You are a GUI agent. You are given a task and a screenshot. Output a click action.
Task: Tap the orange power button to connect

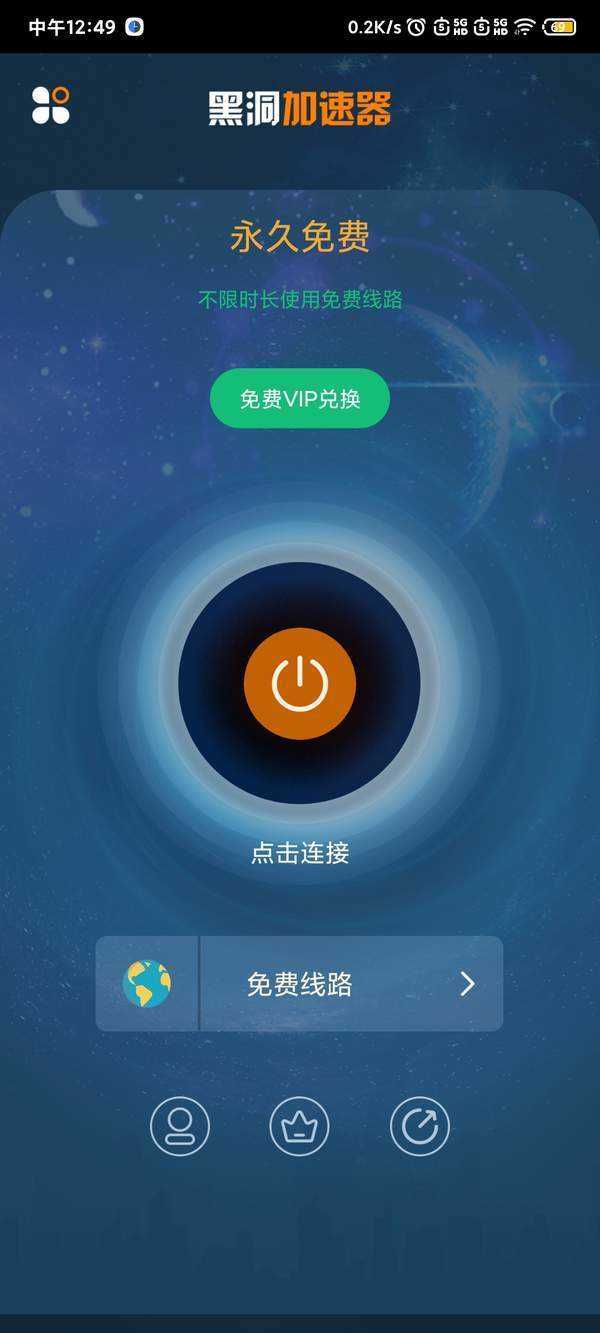tap(300, 683)
